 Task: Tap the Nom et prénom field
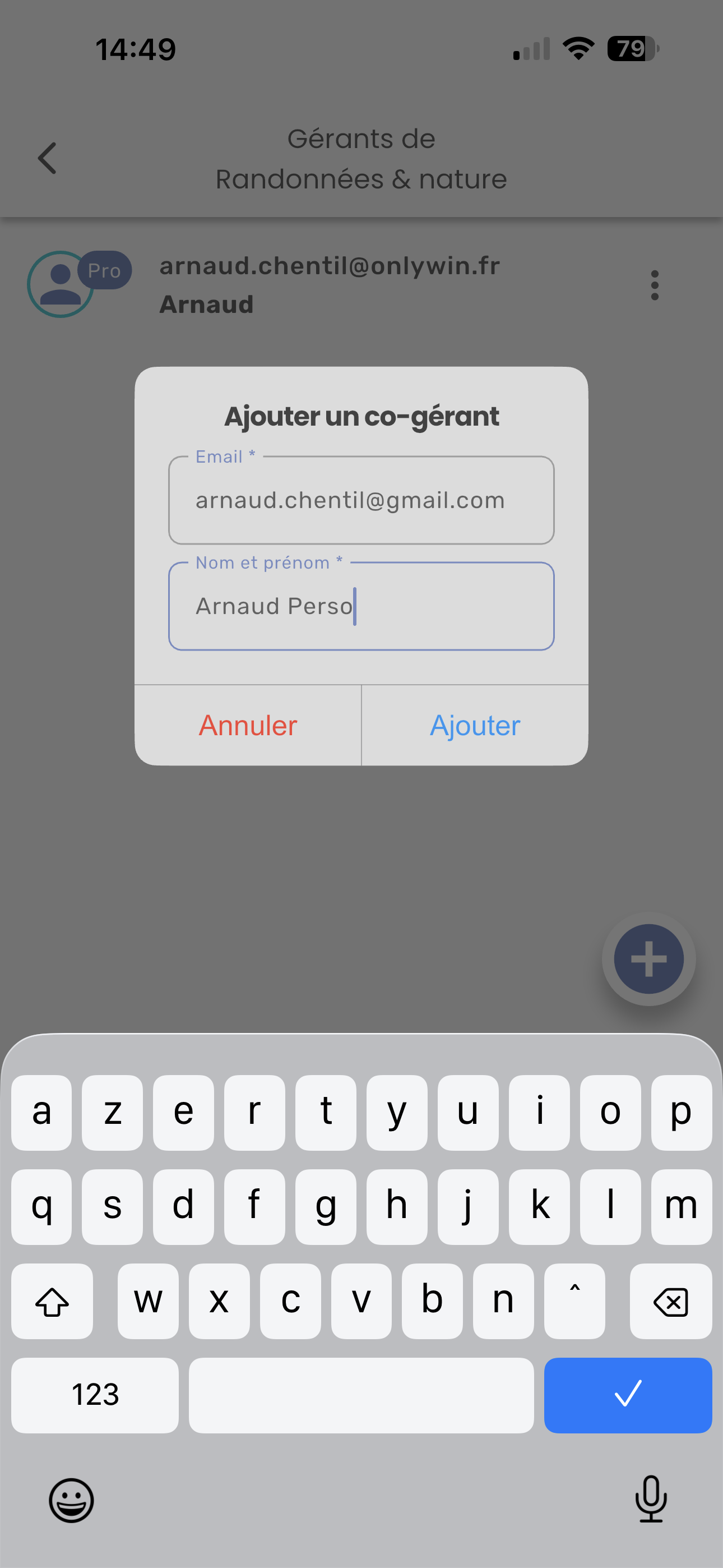(361, 606)
